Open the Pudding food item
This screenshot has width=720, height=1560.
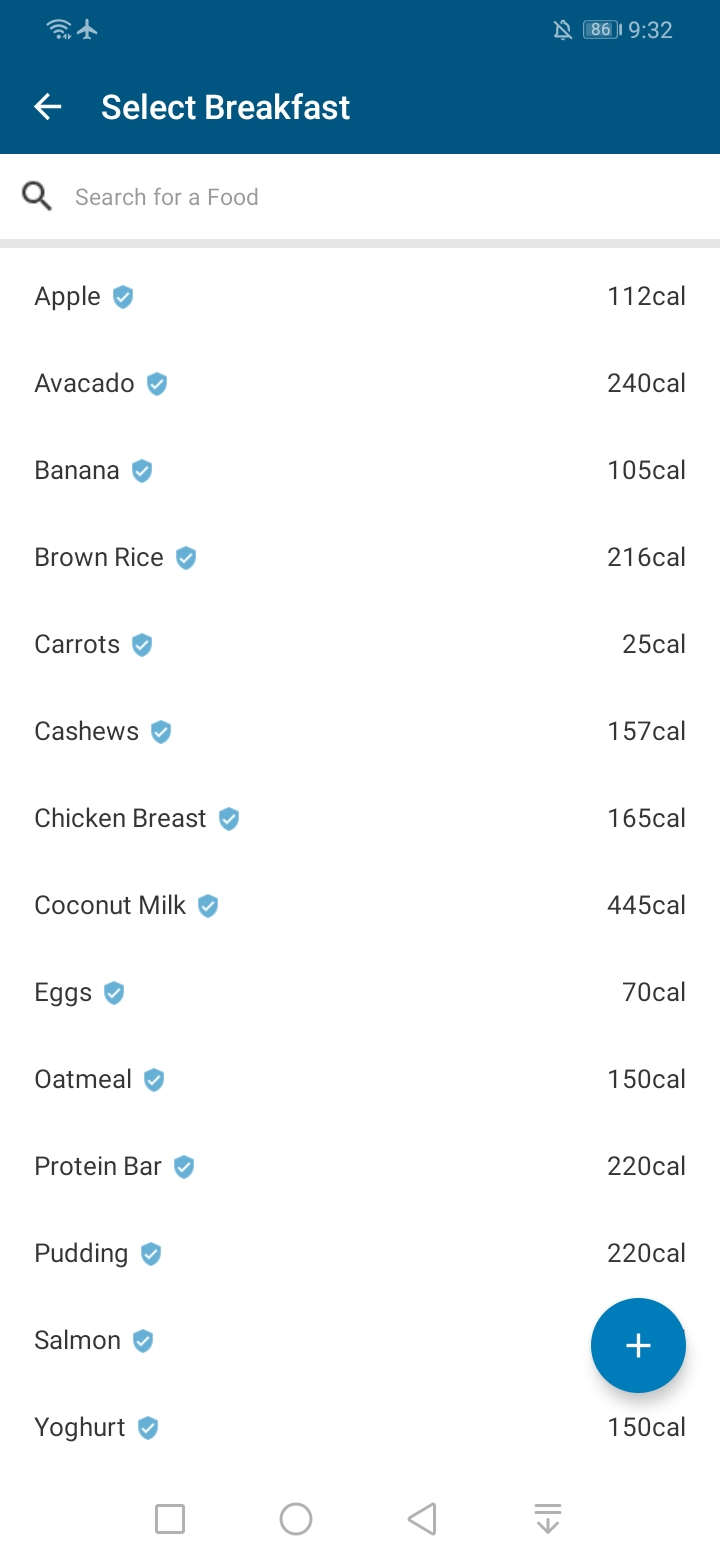[360, 1254]
